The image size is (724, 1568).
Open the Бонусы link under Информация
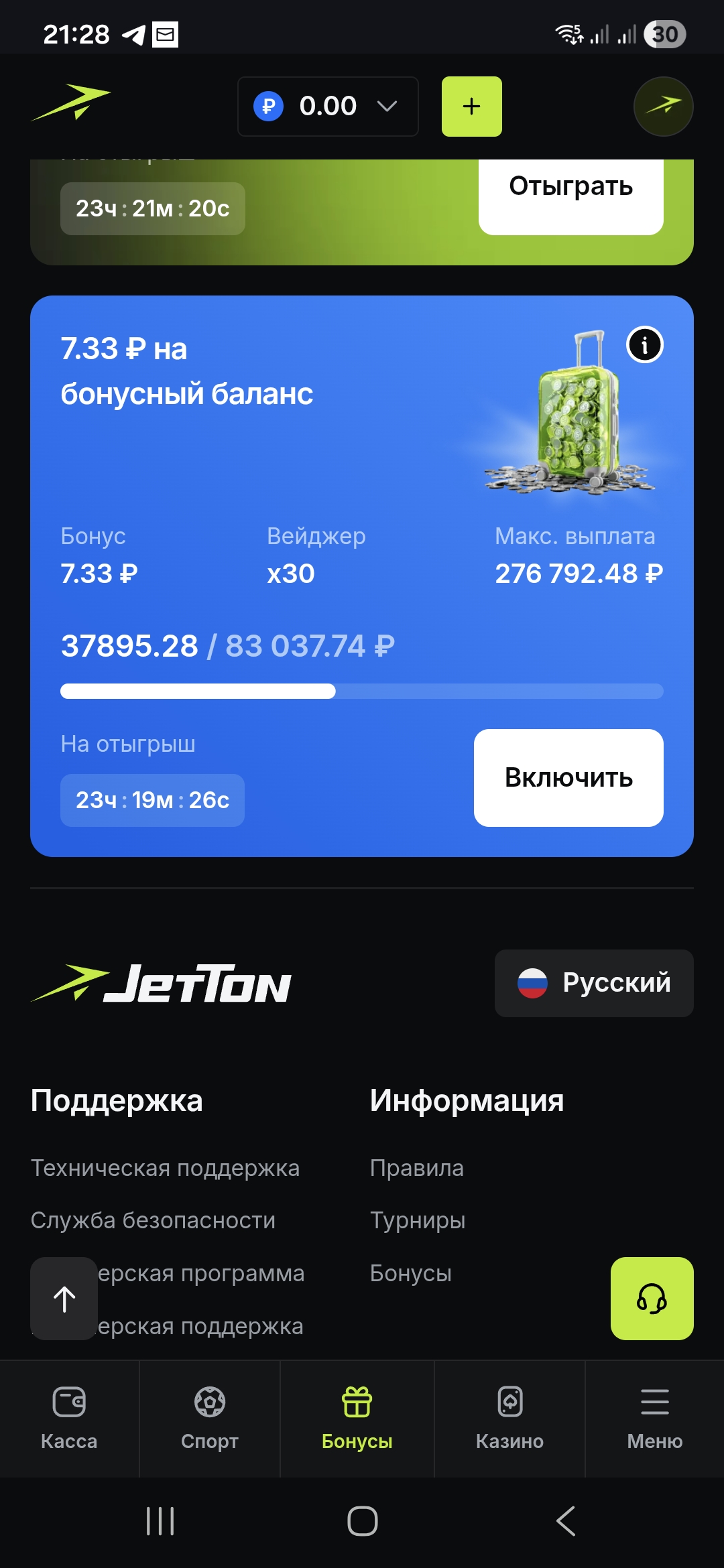coord(410,1273)
